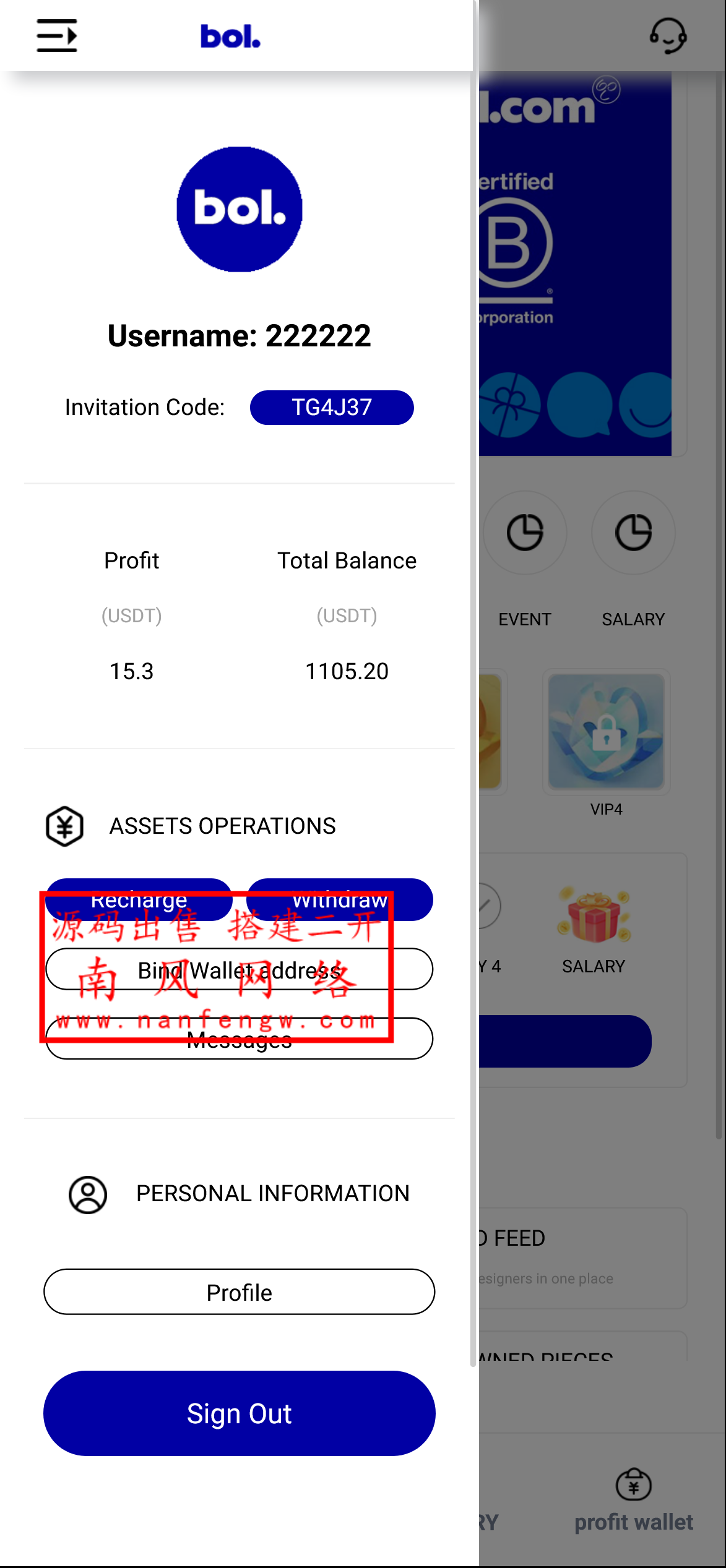
Task: Open customer service via headset icon
Action: click(x=668, y=35)
